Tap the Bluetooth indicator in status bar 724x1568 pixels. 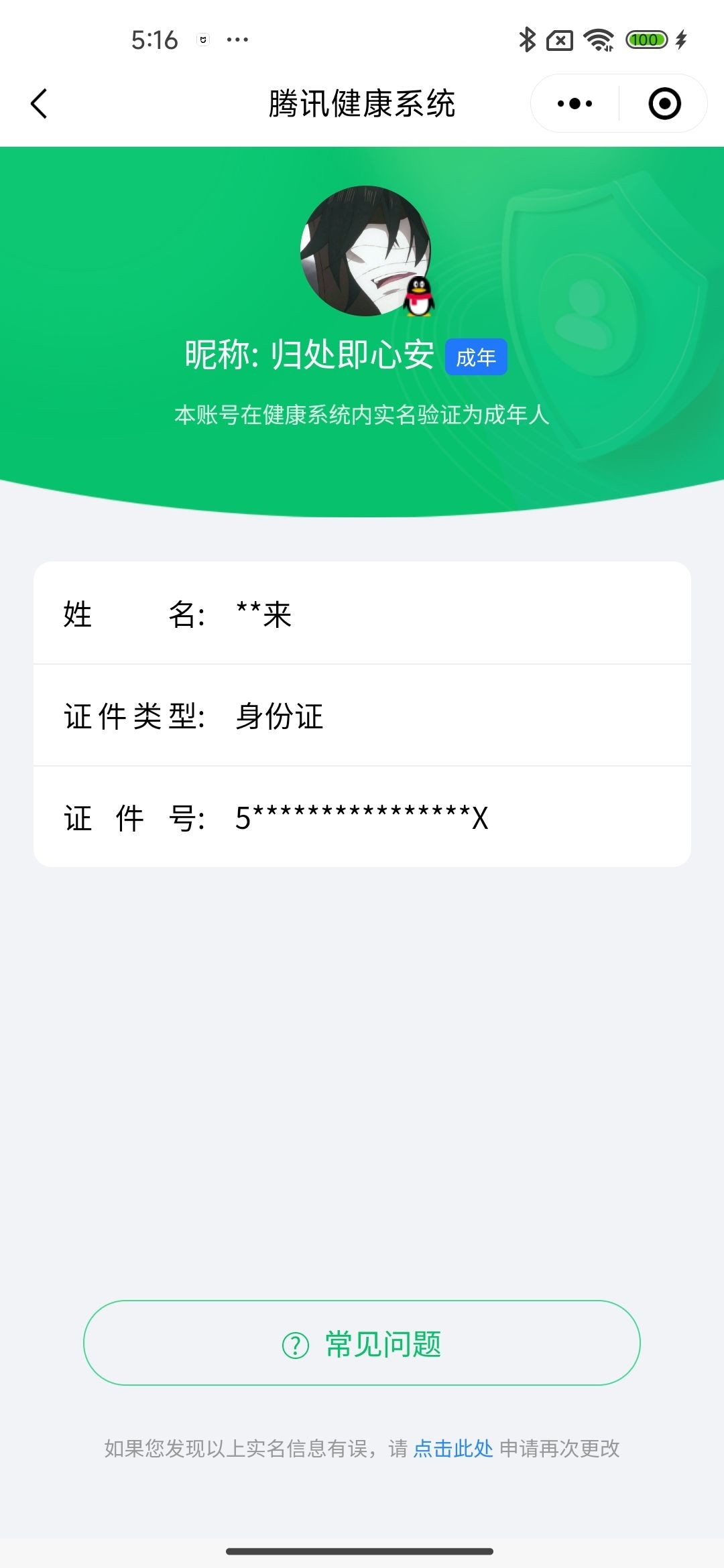tap(526, 40)
